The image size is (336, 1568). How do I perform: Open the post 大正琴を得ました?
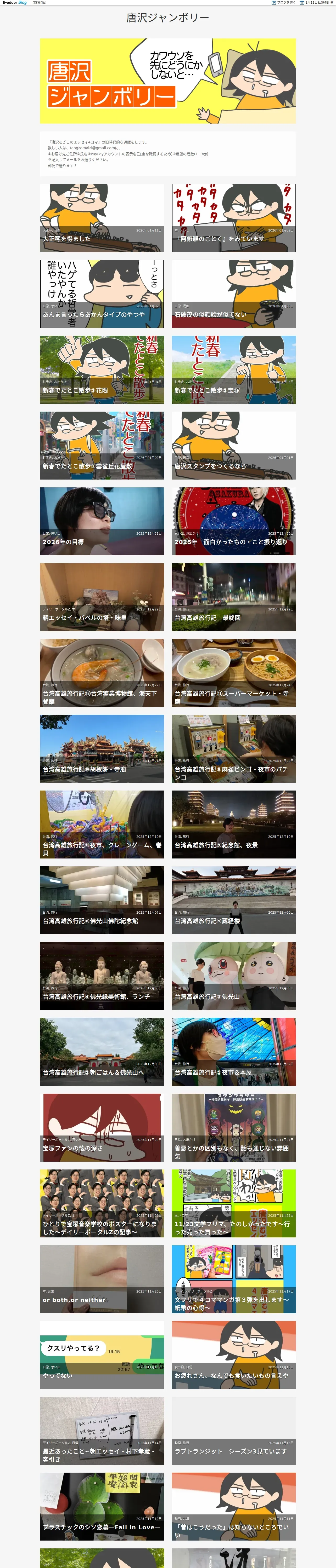point(66,239)
